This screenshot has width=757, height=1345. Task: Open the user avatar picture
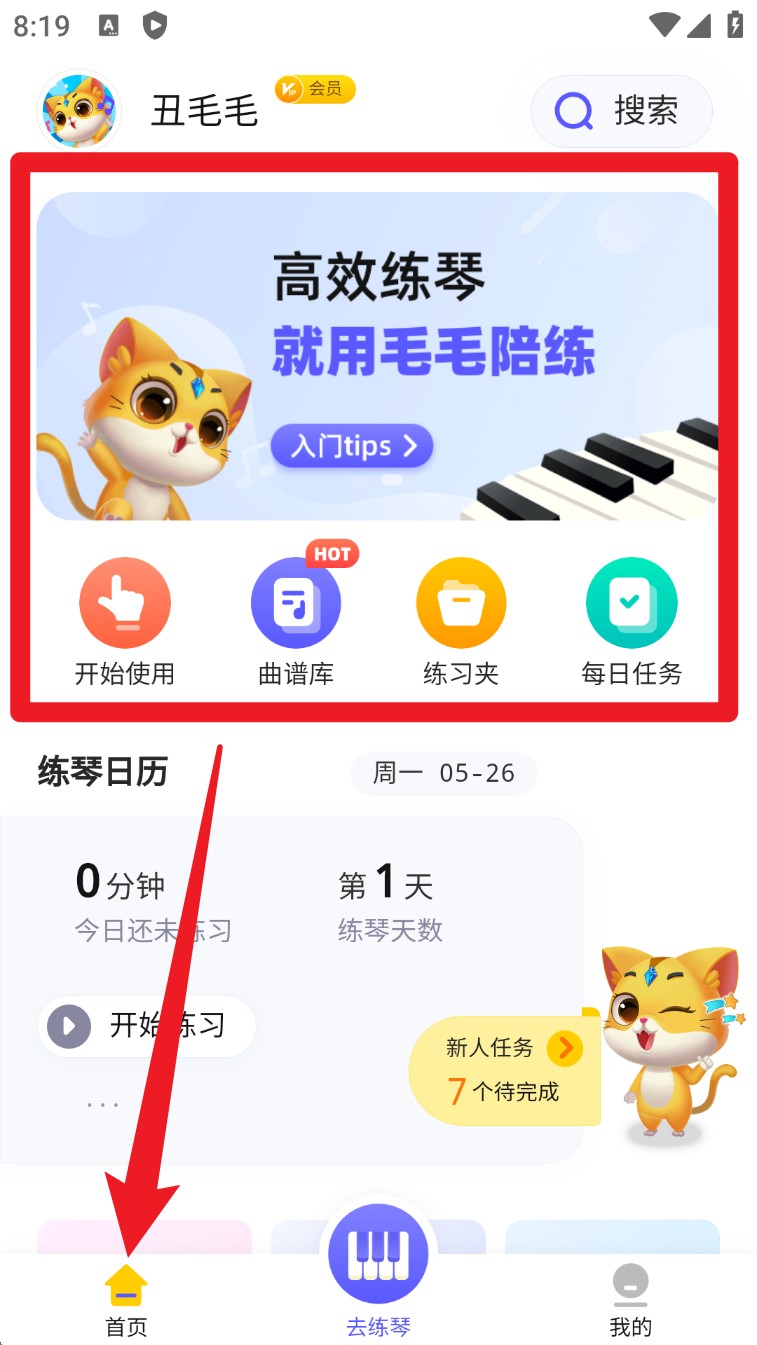pyautogui.click(x=78, y=110)
